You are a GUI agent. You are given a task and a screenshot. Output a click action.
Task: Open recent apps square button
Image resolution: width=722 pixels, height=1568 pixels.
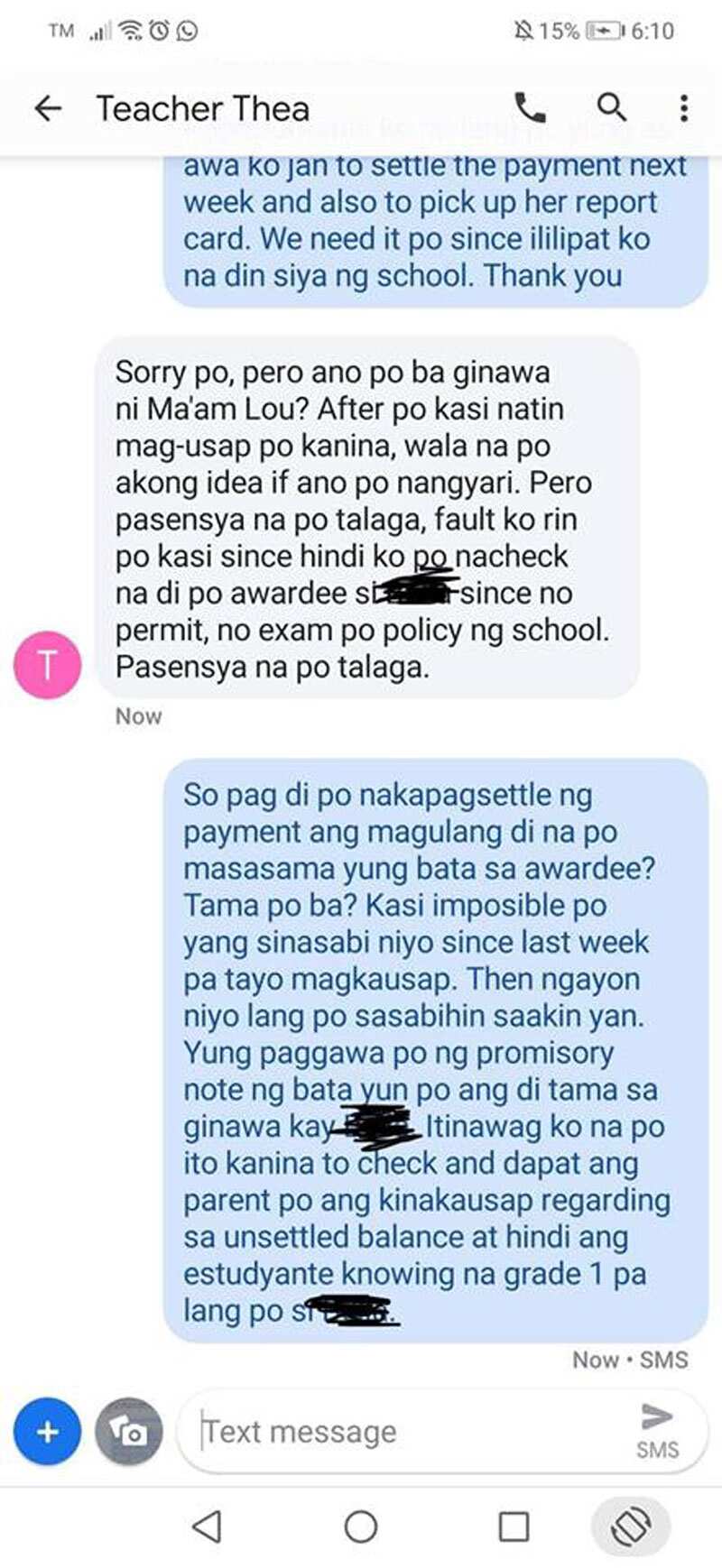(514, 1526)
